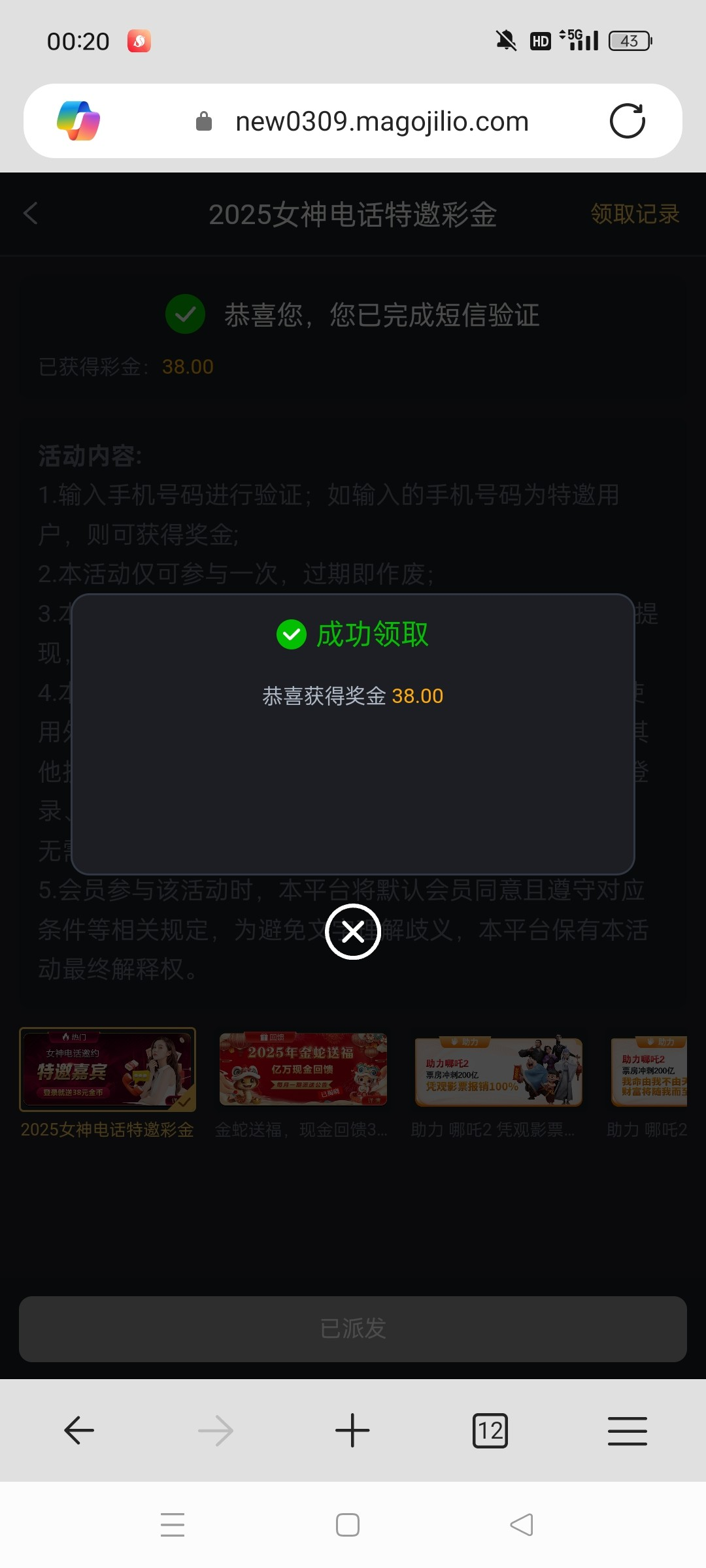Image resolution: width=706 pixels, height=1568 pixels.
Task: Tap the 已派发 button
Action: click(353, 1329)
